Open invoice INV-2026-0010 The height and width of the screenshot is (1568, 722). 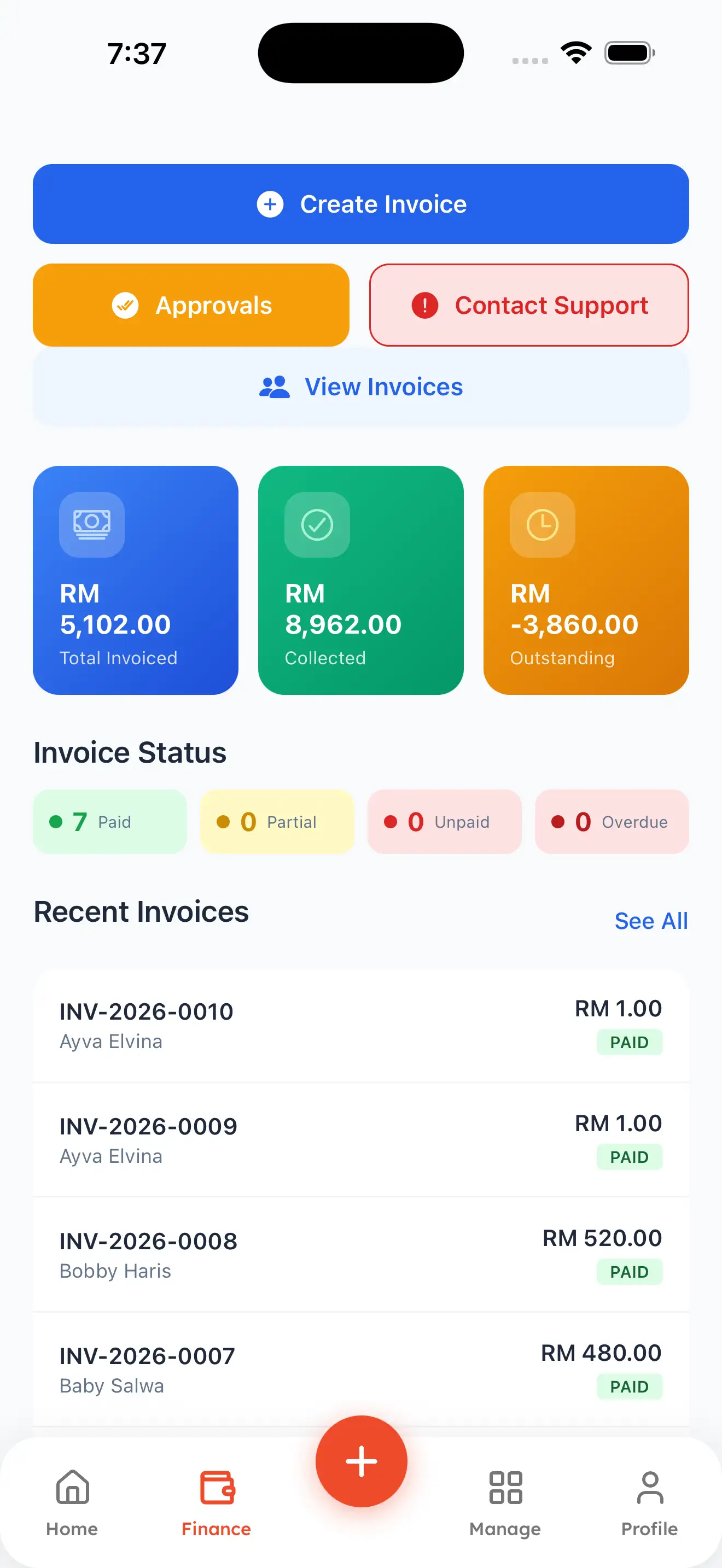tap(361, 1026)
